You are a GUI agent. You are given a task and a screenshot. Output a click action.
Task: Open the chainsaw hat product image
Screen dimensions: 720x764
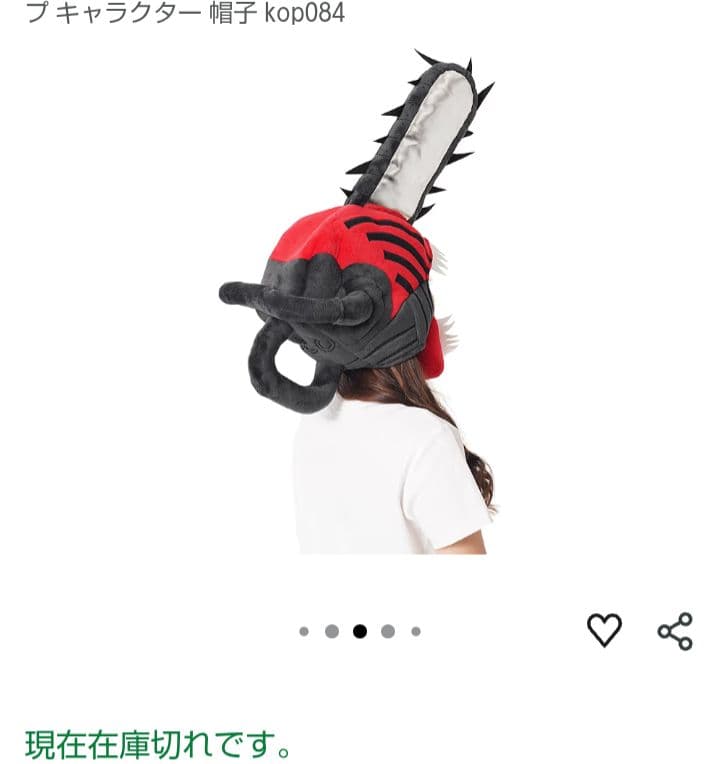tap(360, 300)
